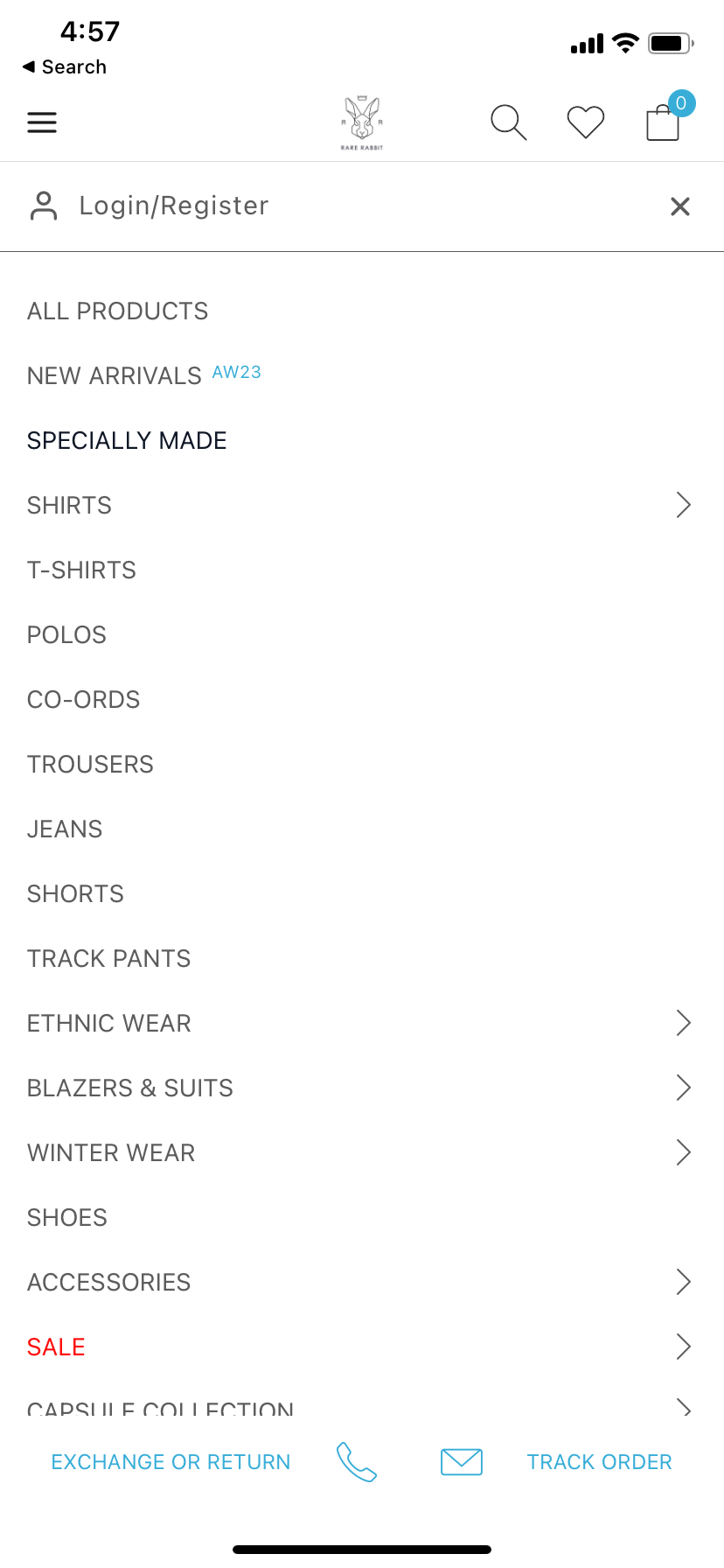Tap the Rare Rabbit logo
This screenshot has height=1568, width=724.
pyautogui.click(x=361, y=121)
